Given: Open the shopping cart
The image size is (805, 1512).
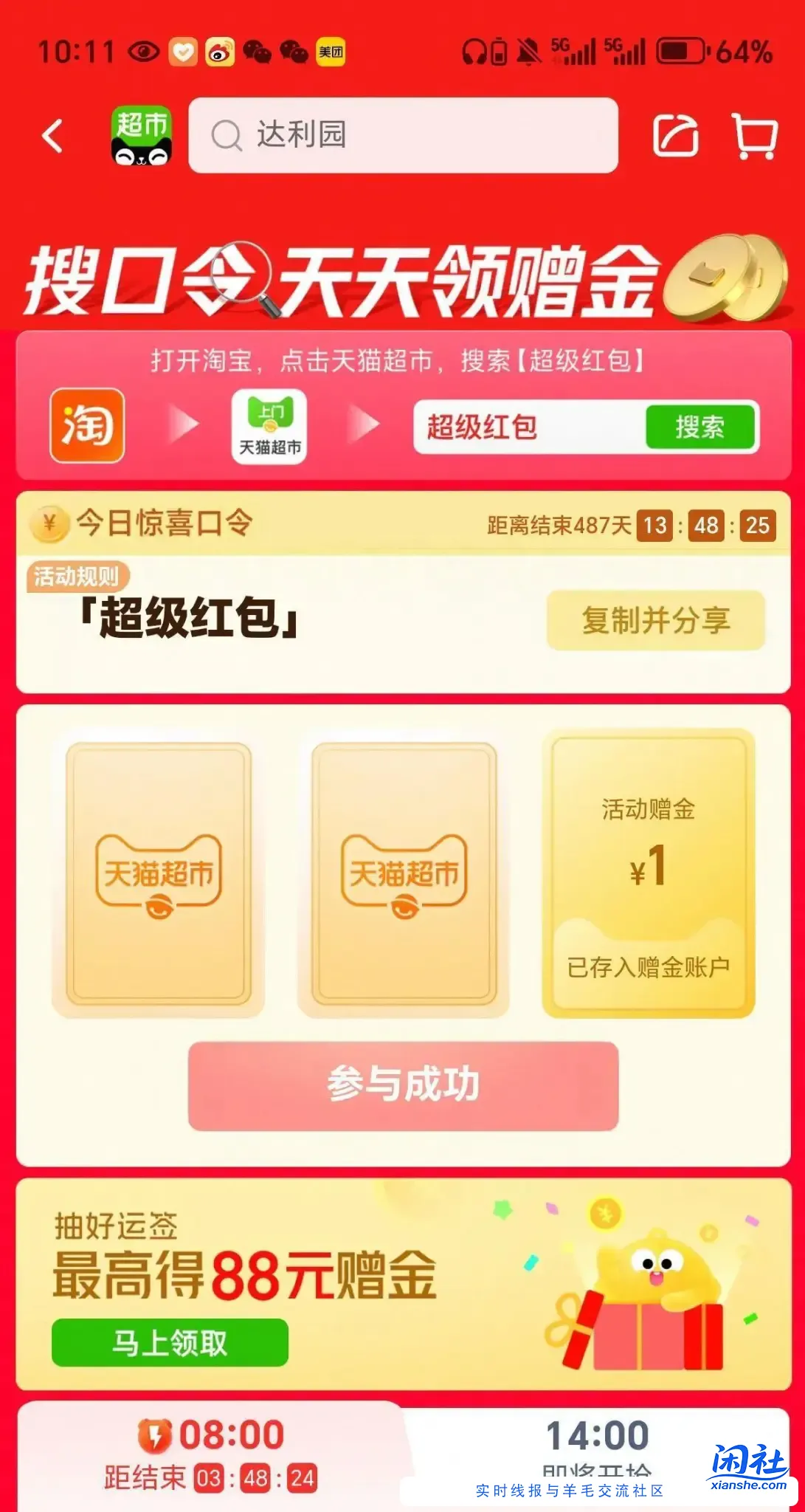Looking at the screenshot, I should (754, 136).
